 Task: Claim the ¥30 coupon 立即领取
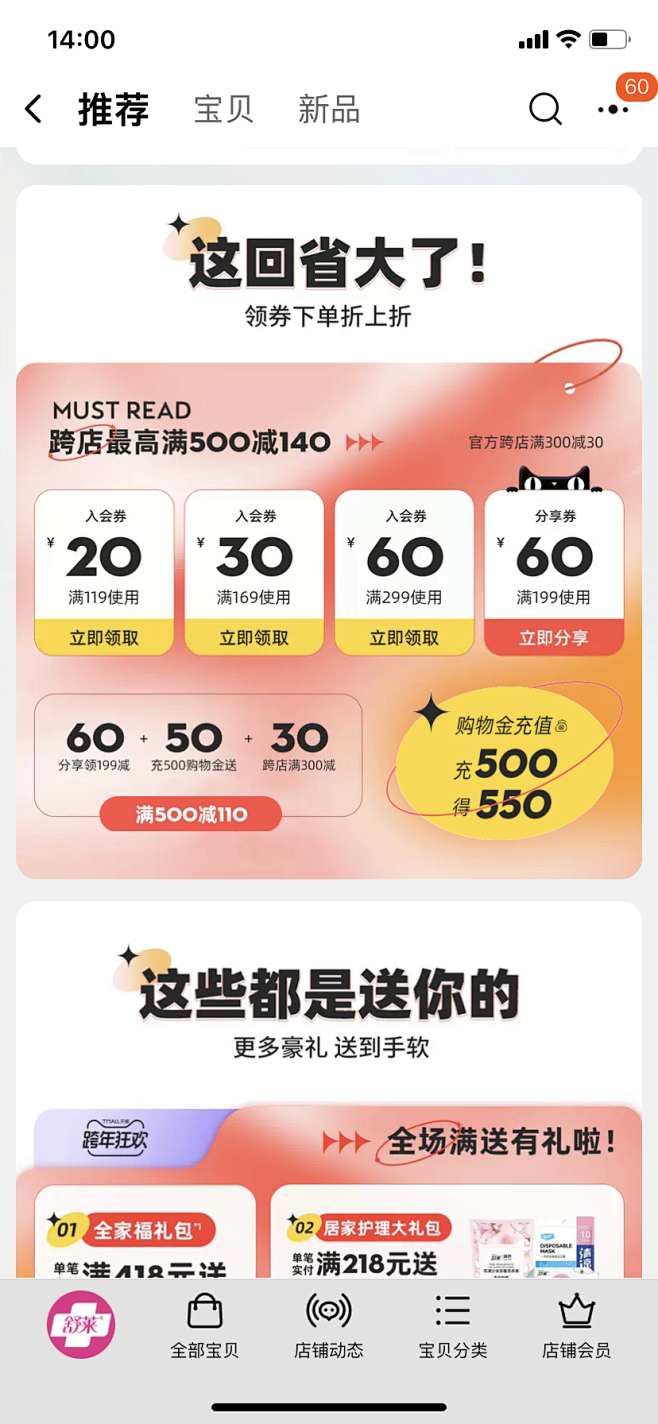click(254, 638)
